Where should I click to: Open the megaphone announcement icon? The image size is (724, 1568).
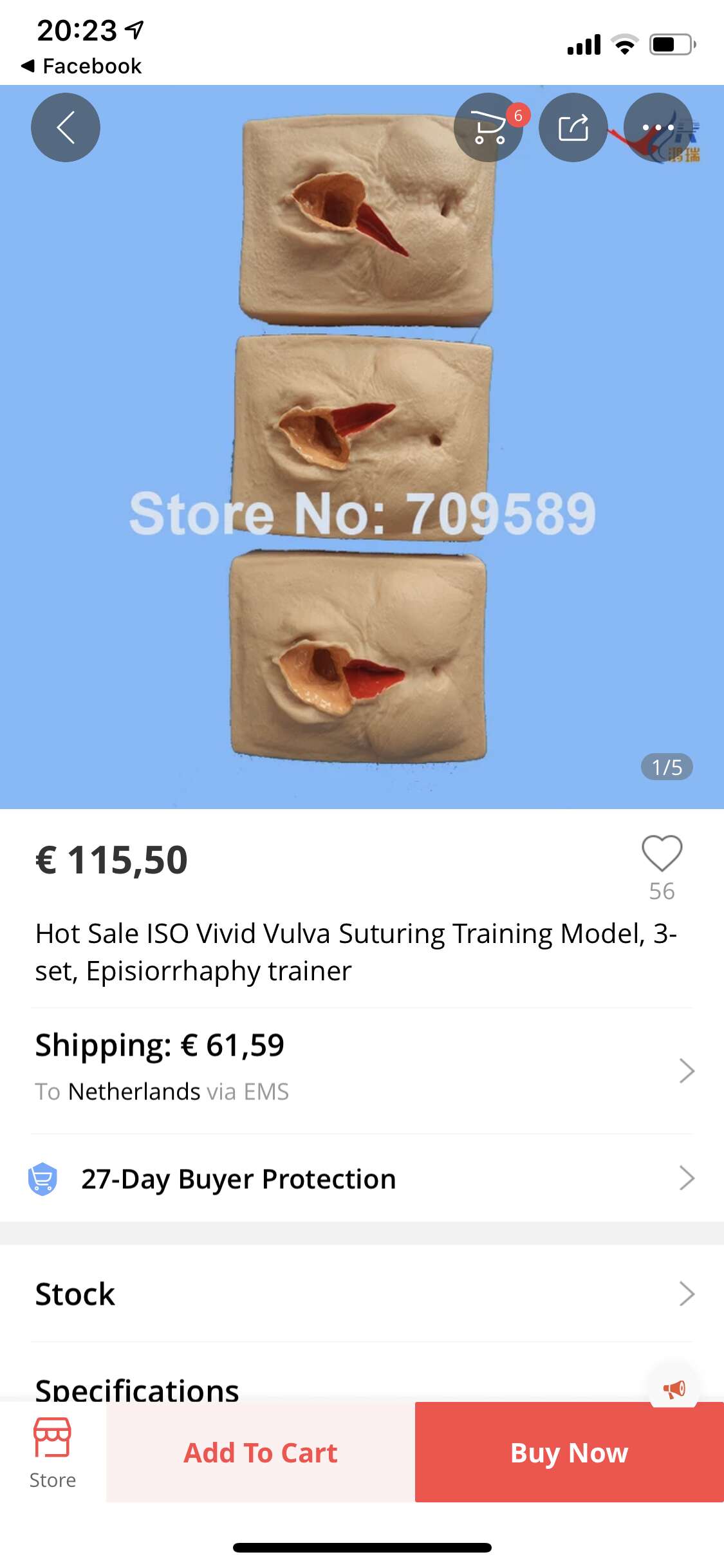pos(674,1389)
